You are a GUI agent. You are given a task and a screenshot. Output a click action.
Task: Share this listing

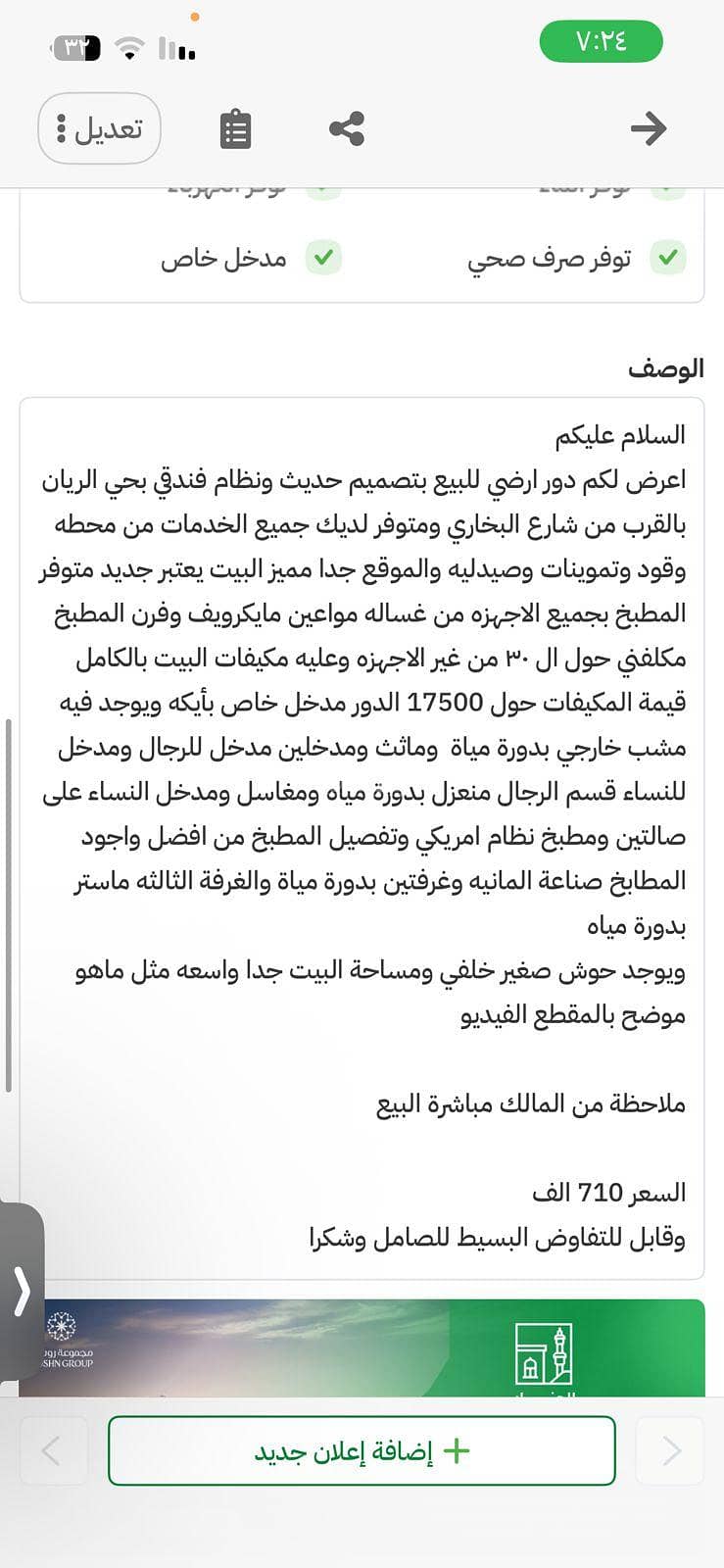pyautogui.click(x=347, y=128)
